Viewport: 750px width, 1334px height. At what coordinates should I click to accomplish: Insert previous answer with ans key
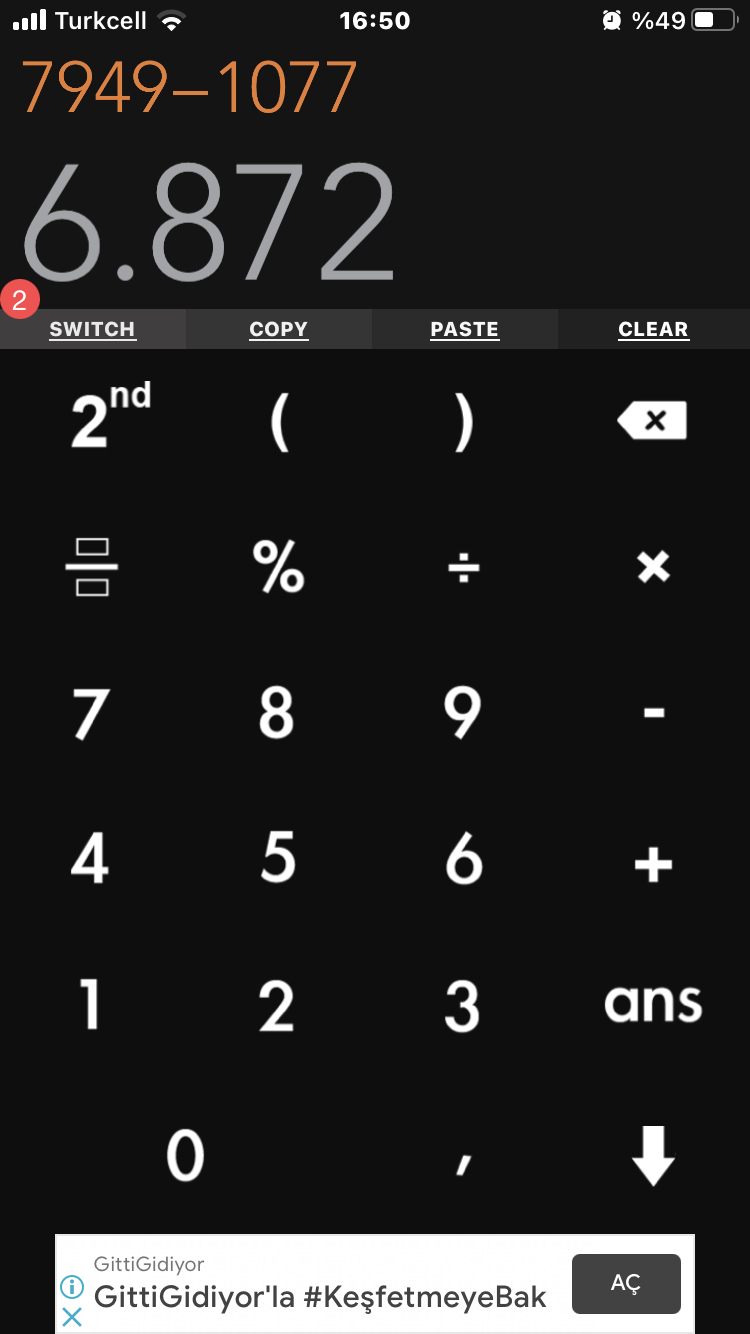[x=653, y=1003]
